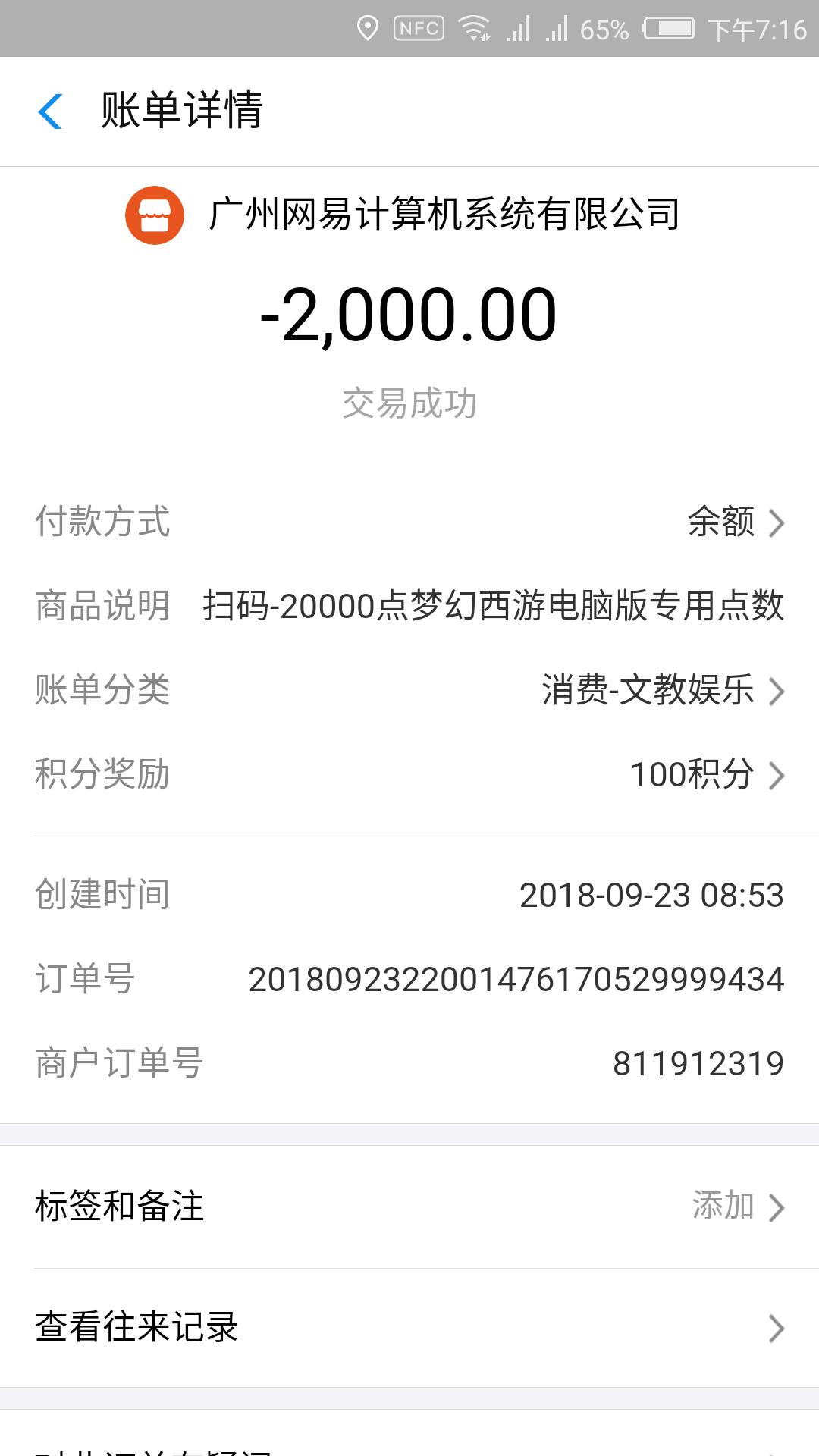The image size is (819, 1456).
Task: Add a tag in 标签和备注
Action: (x=736, y=1207)
